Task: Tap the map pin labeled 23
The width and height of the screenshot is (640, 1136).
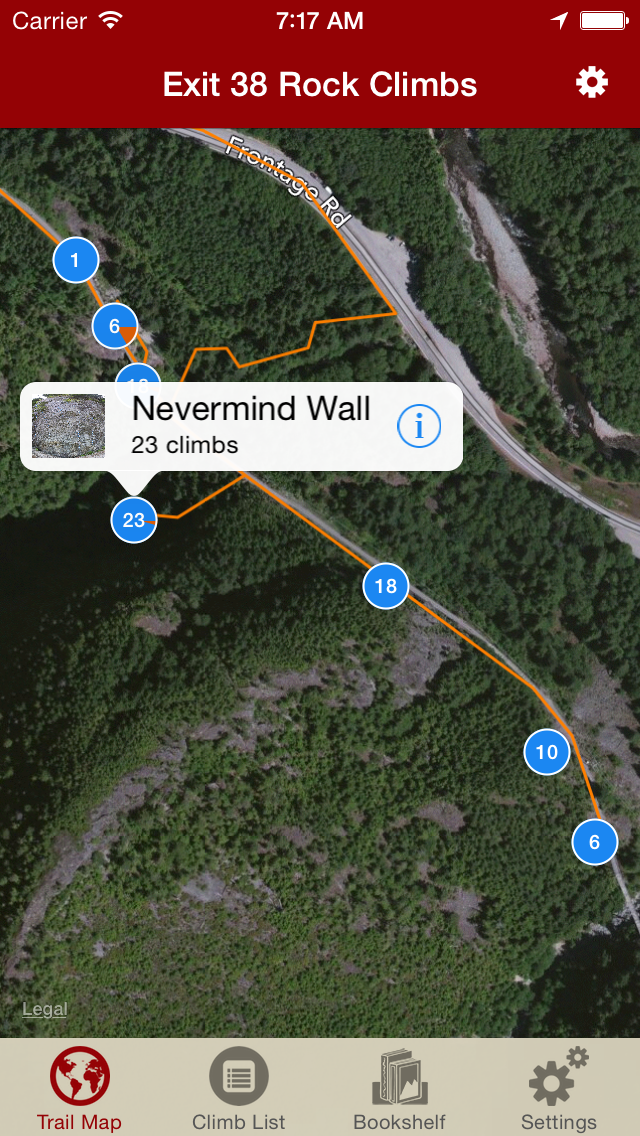Action: 133,520
